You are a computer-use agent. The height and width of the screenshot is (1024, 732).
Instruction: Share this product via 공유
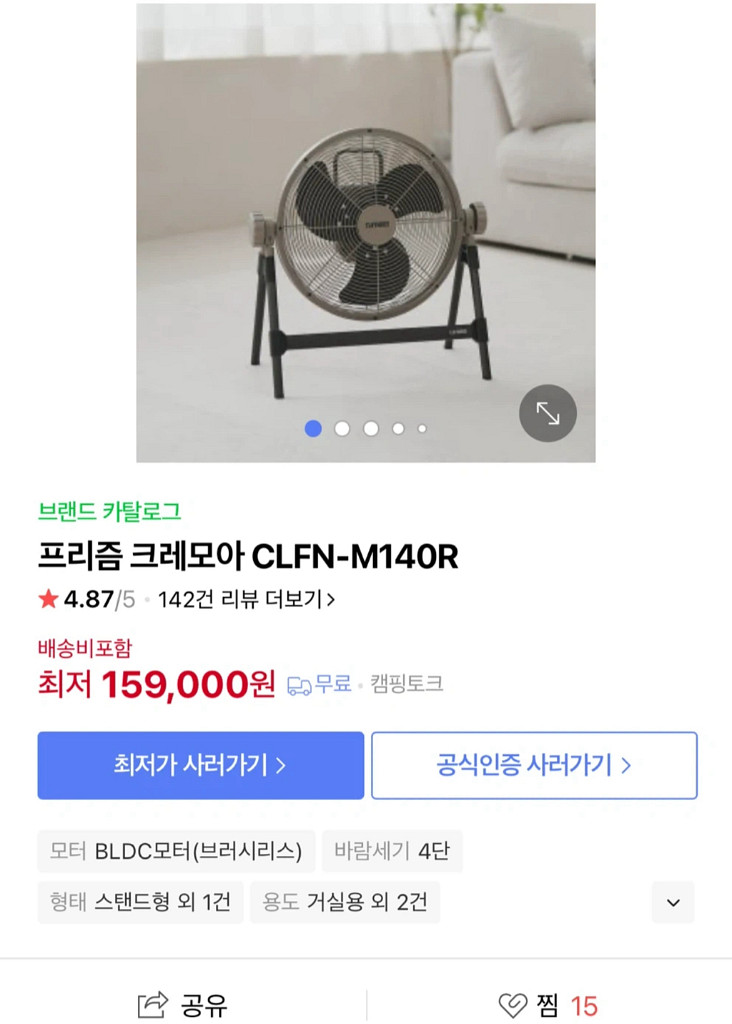(183, 1004)
